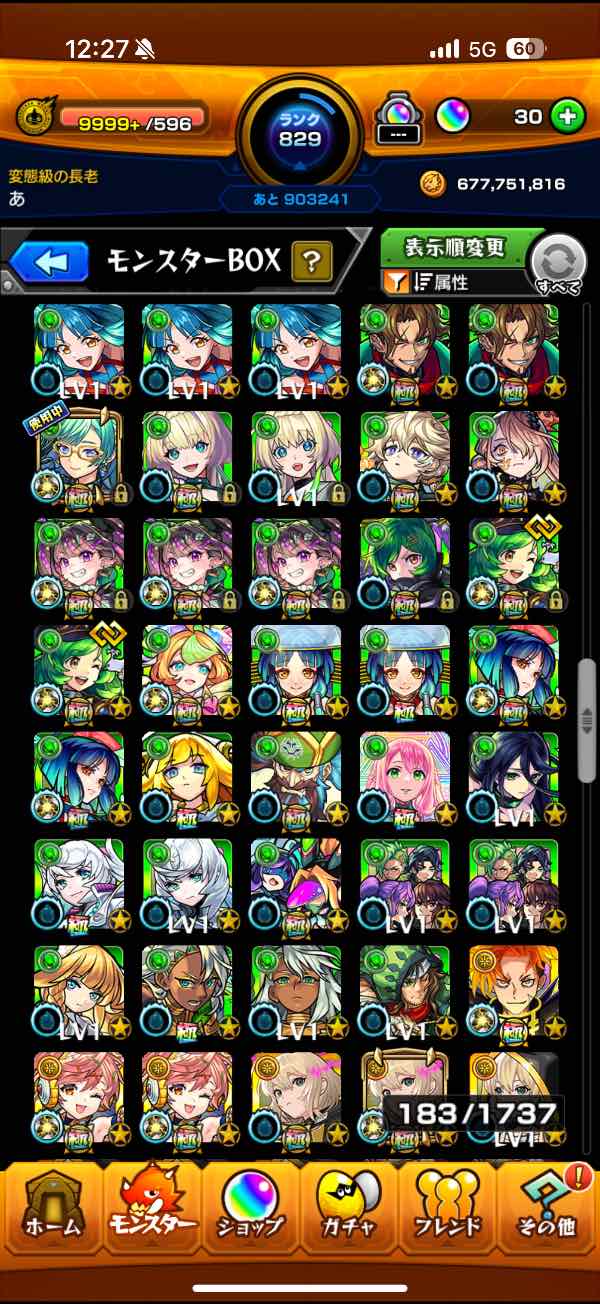Viewport: 600px width, 1304px height.
Task: Open the フレンド tab
Action: point(447,1213)
